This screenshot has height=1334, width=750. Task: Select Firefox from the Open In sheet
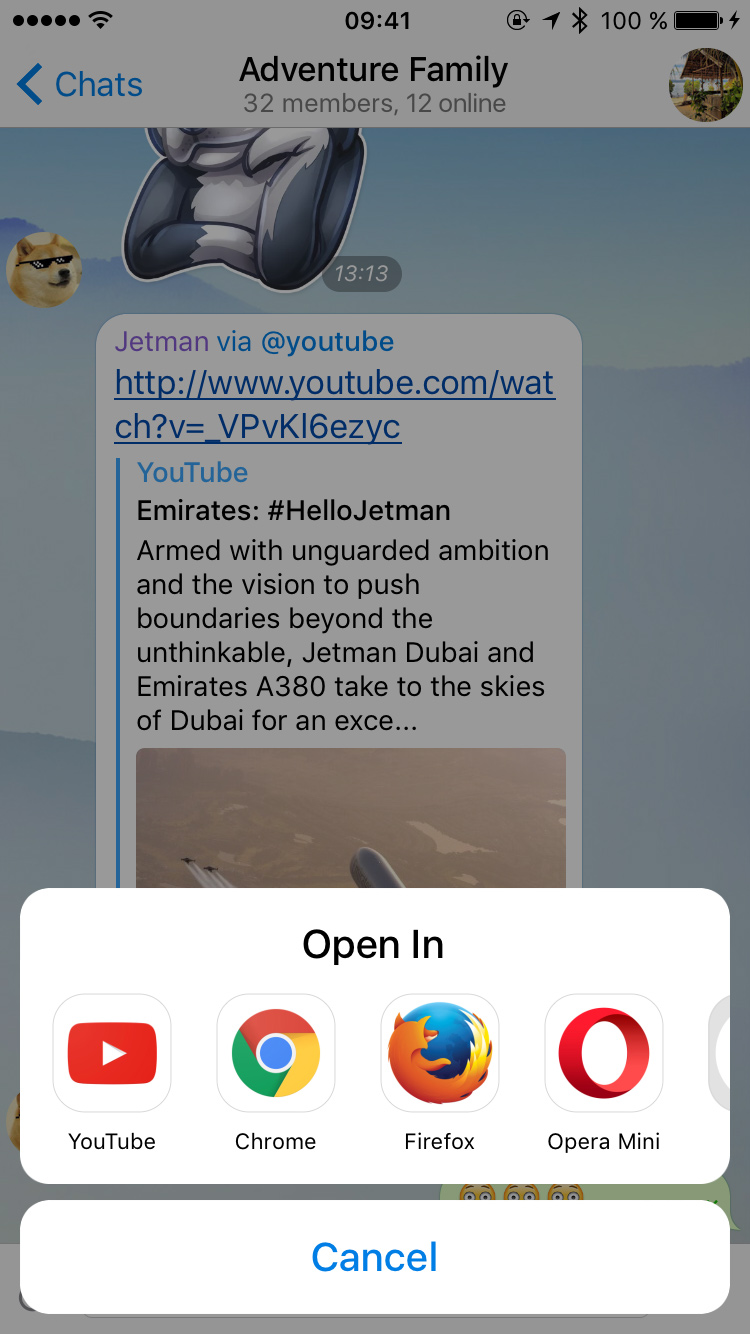tap(440, 1053)
